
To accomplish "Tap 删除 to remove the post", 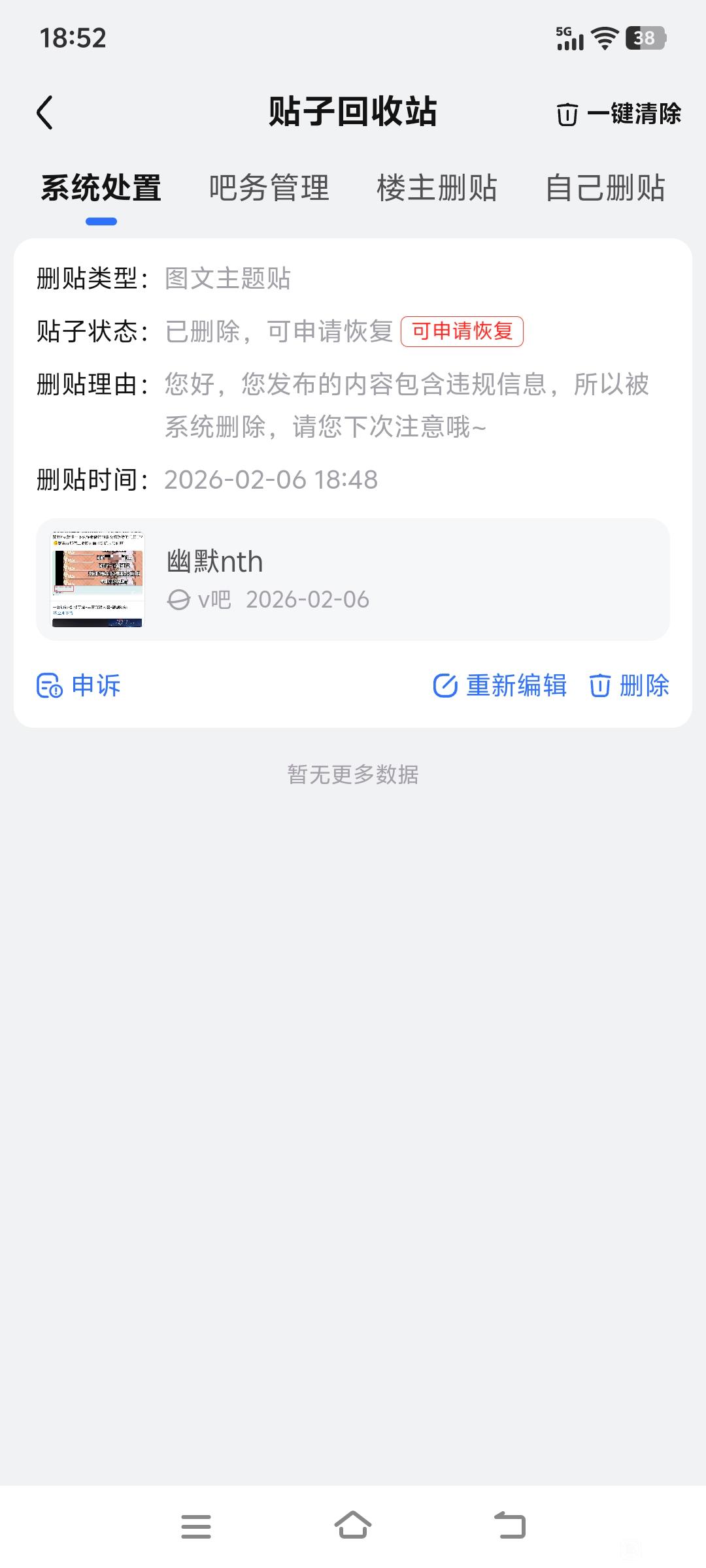I will coord(630,686).
